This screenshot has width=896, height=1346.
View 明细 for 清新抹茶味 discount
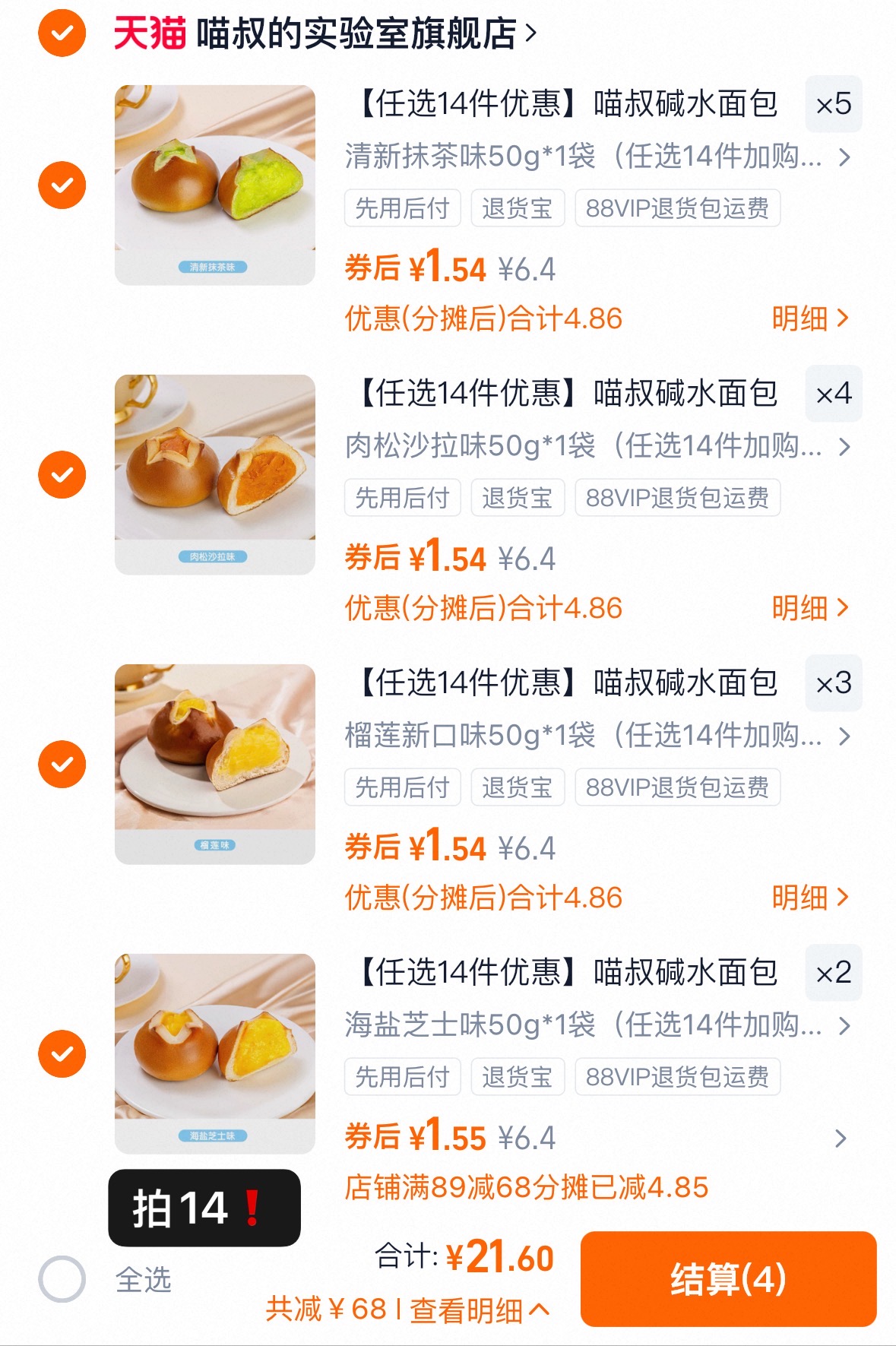click(x=809, y=318)
